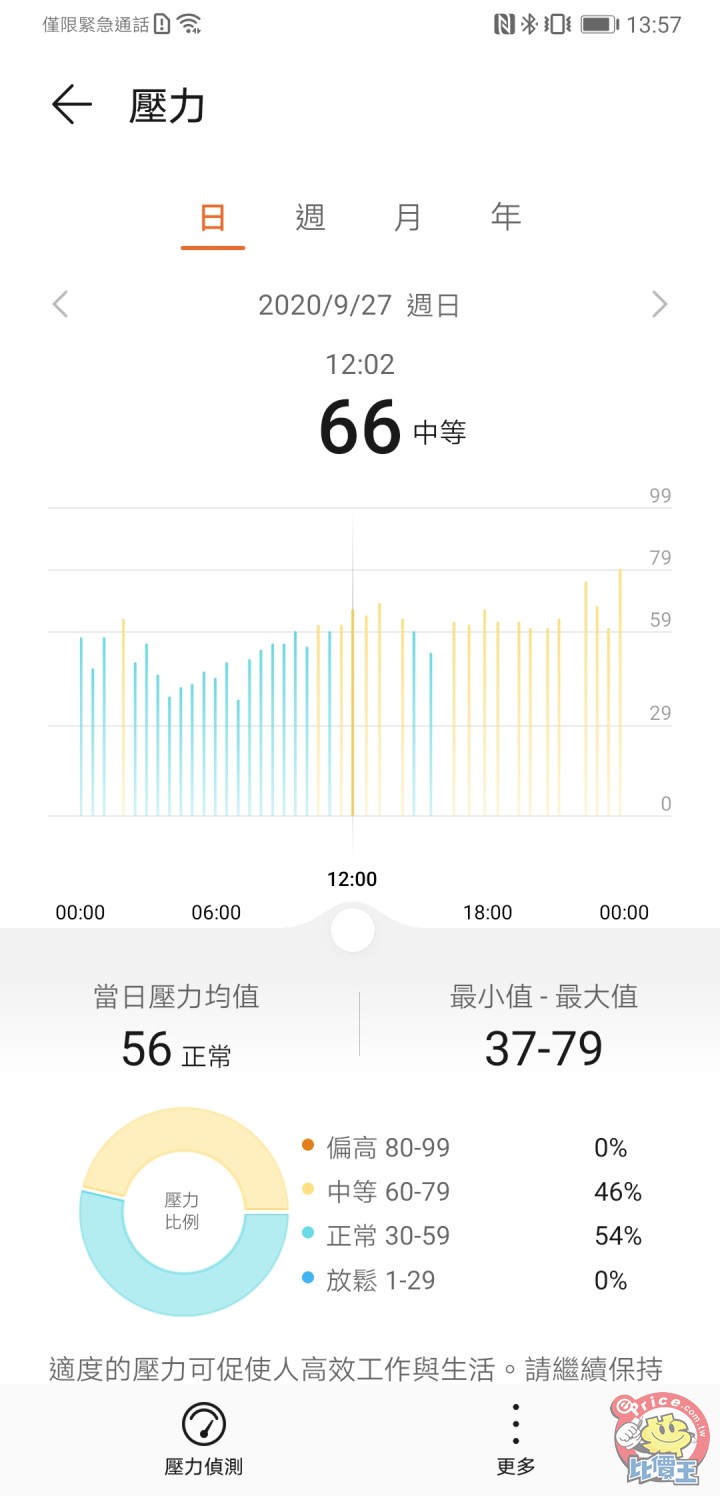
Task: Go back from the 壓力 screen
Action: 71,105
